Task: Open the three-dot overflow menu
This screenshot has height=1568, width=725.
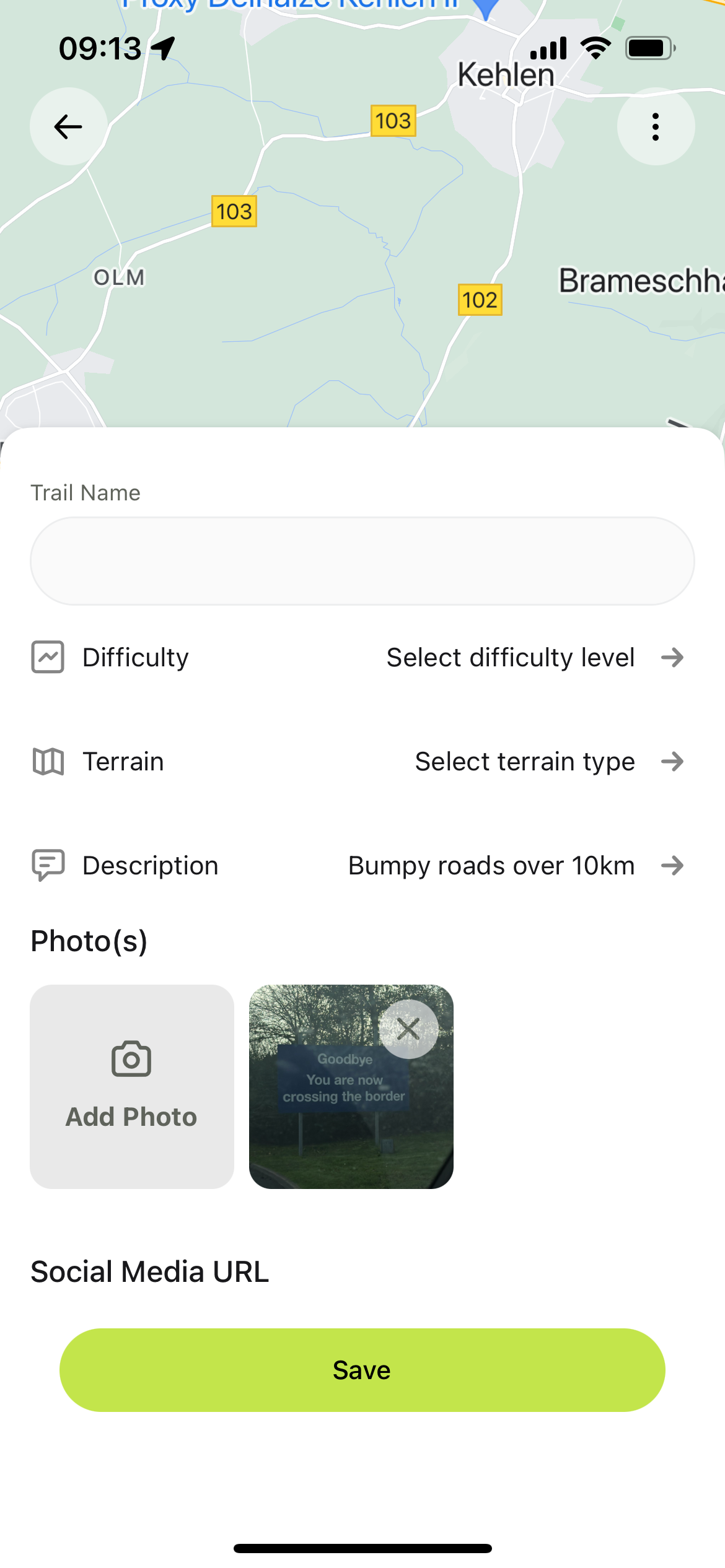Action: coord(655,127)
